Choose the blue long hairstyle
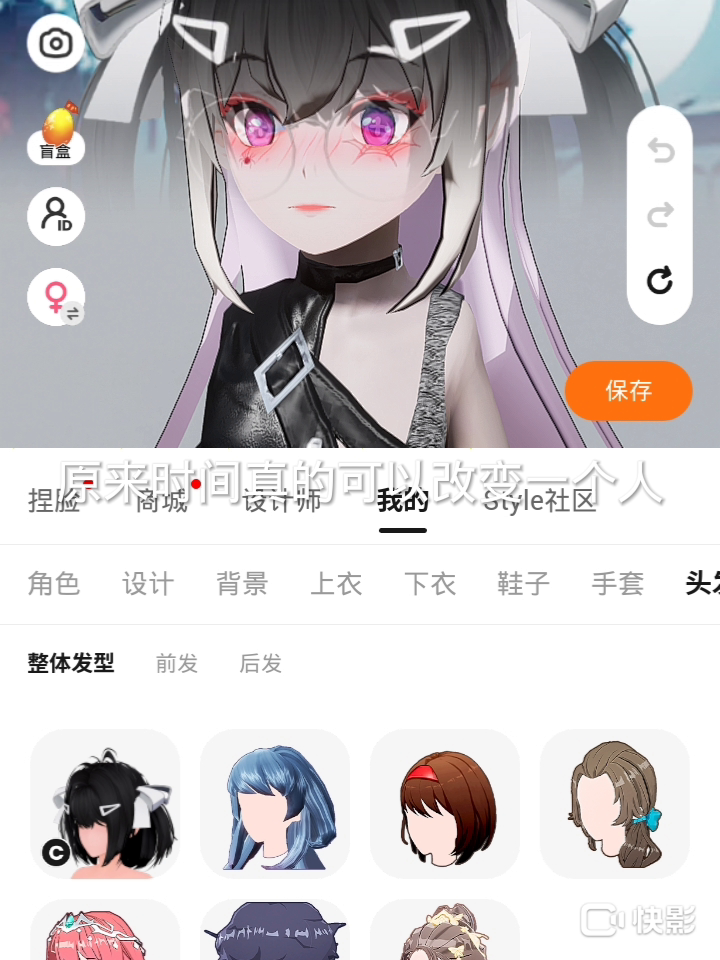The height and width of the screenshot is (960, 720). tap(275, 804)
